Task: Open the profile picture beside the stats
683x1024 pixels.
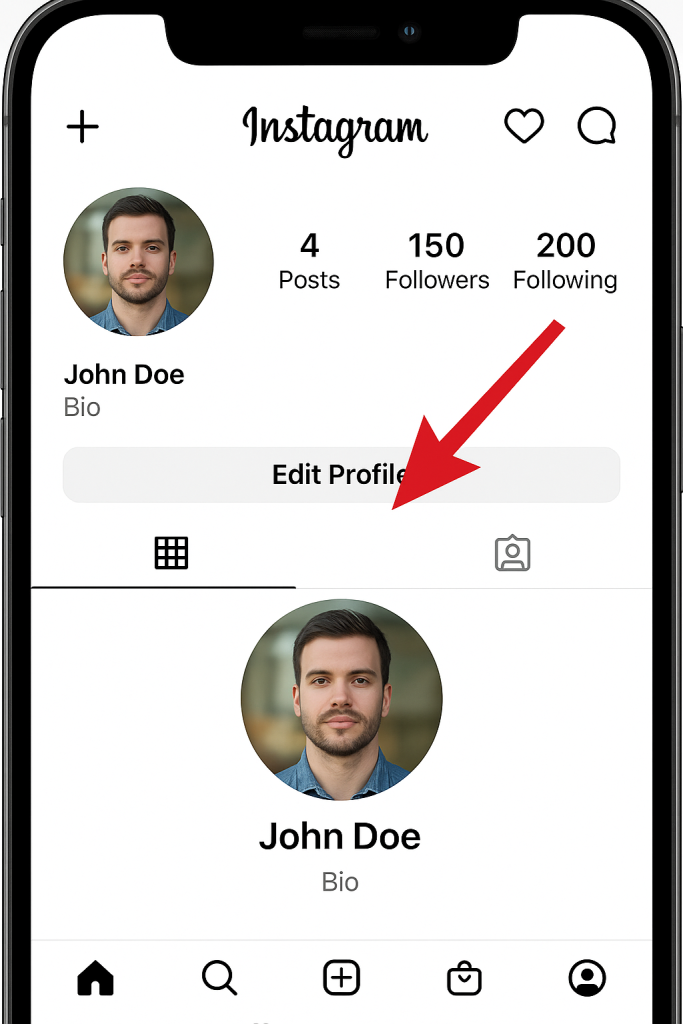Action: 138,261
